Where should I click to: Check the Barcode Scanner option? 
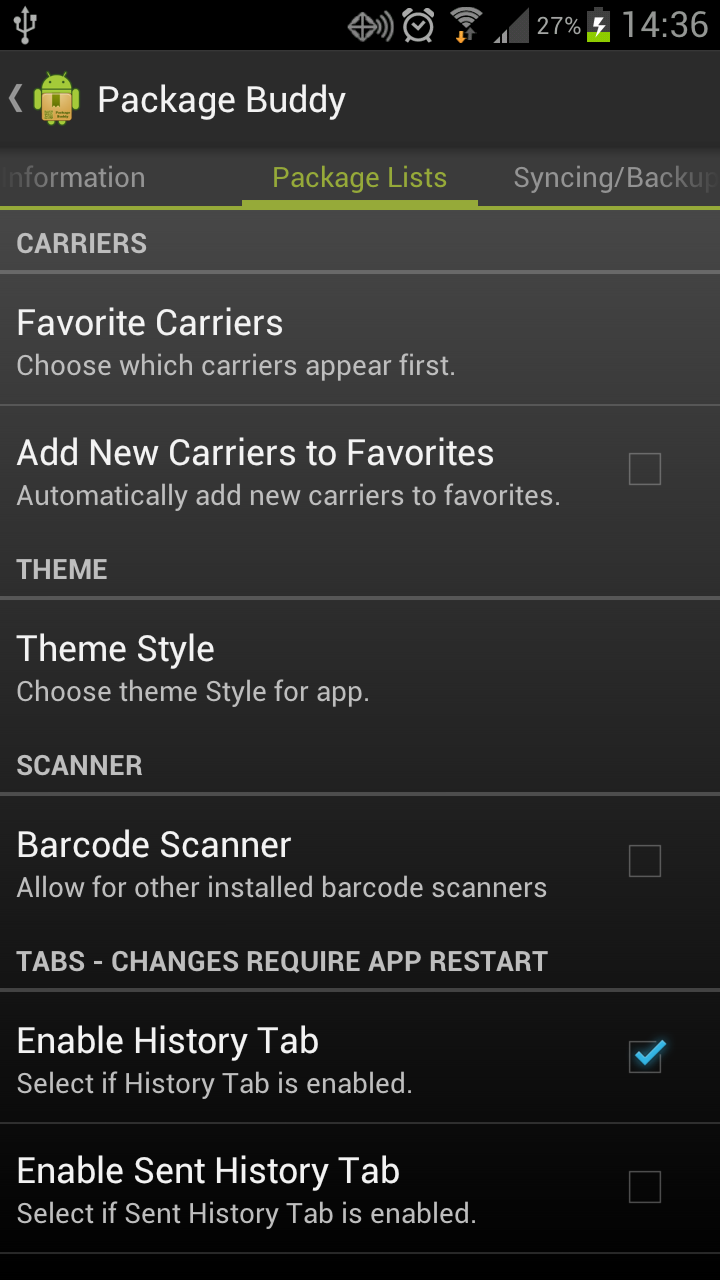[x=645, y=861]
